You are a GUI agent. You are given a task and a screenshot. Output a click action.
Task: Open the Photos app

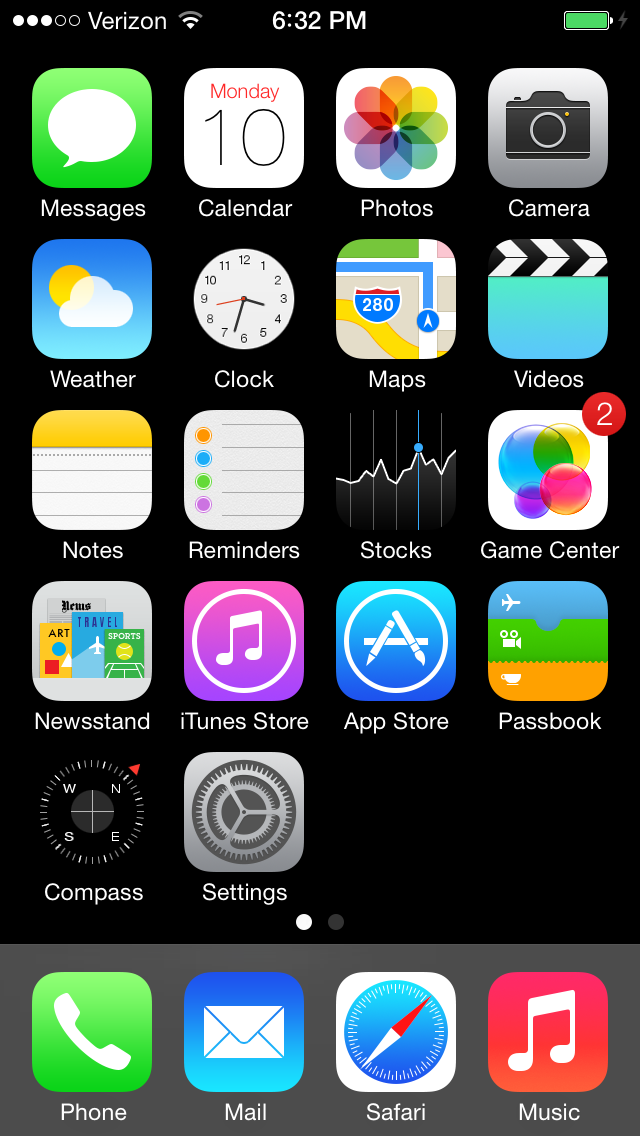[x=396, y=128]
